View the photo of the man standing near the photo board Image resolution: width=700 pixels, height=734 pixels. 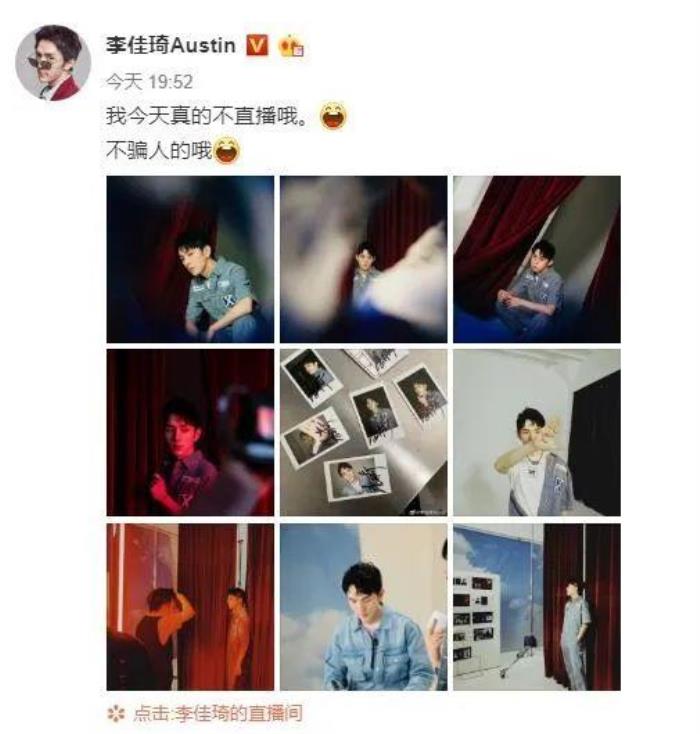[x=536, y=606]
